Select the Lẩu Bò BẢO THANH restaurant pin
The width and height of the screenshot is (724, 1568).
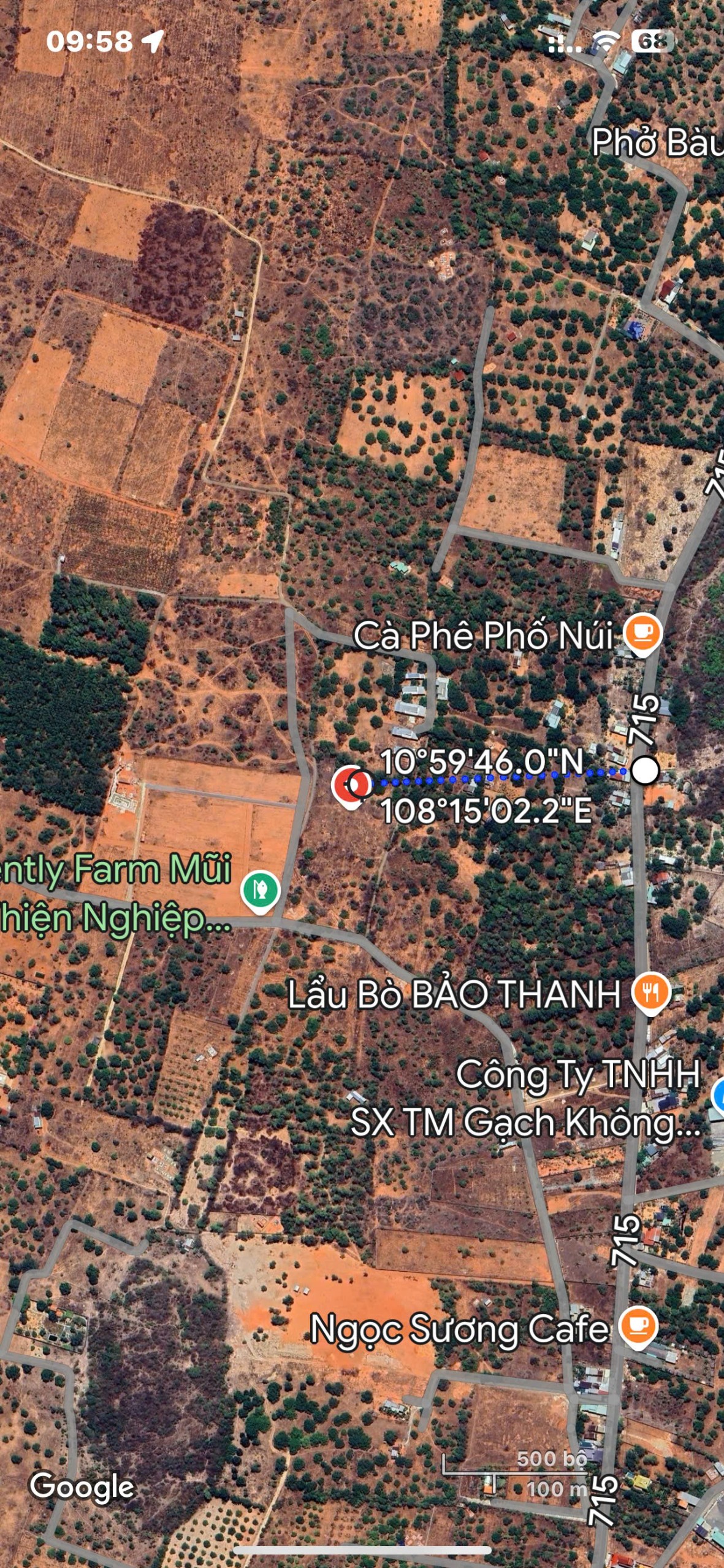[x=651, y=991]
